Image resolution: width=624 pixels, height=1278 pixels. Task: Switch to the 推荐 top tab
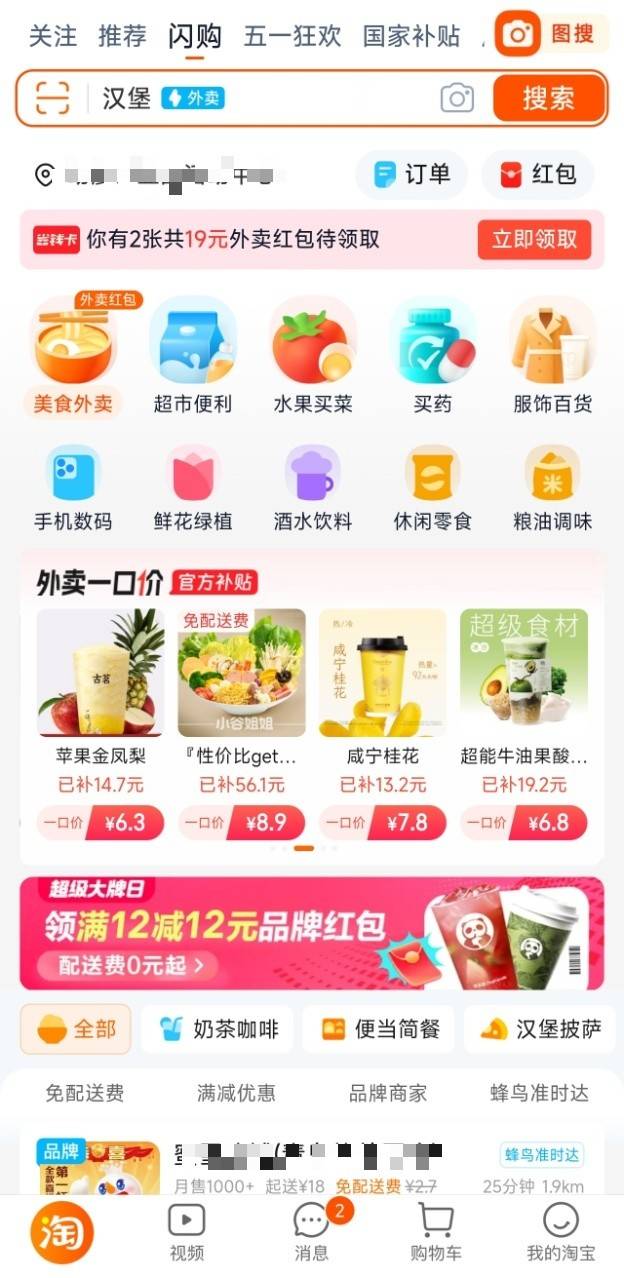pos(121,36)
